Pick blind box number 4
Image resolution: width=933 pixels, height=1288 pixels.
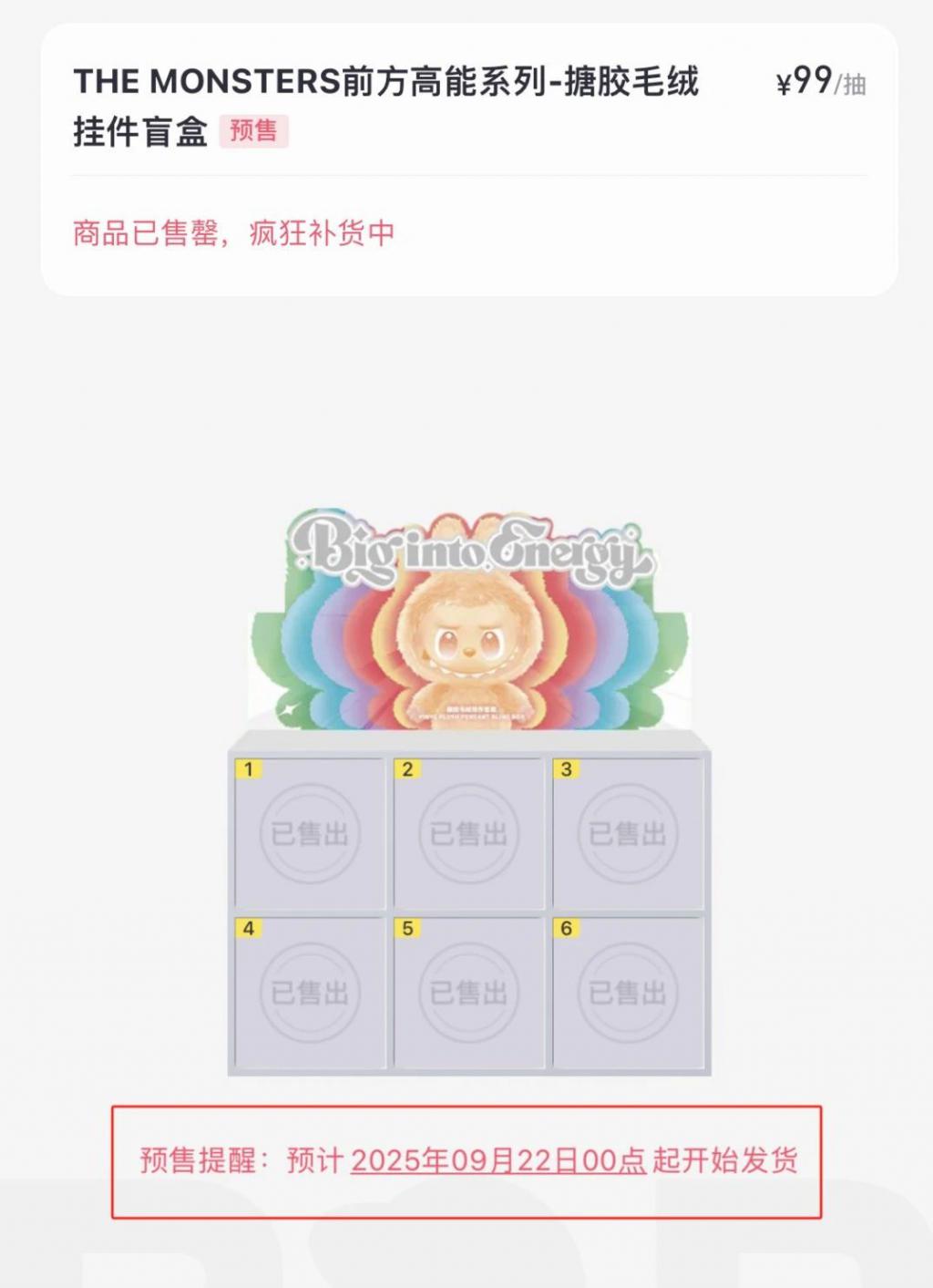pyautogui.click(x=310, y=992)
